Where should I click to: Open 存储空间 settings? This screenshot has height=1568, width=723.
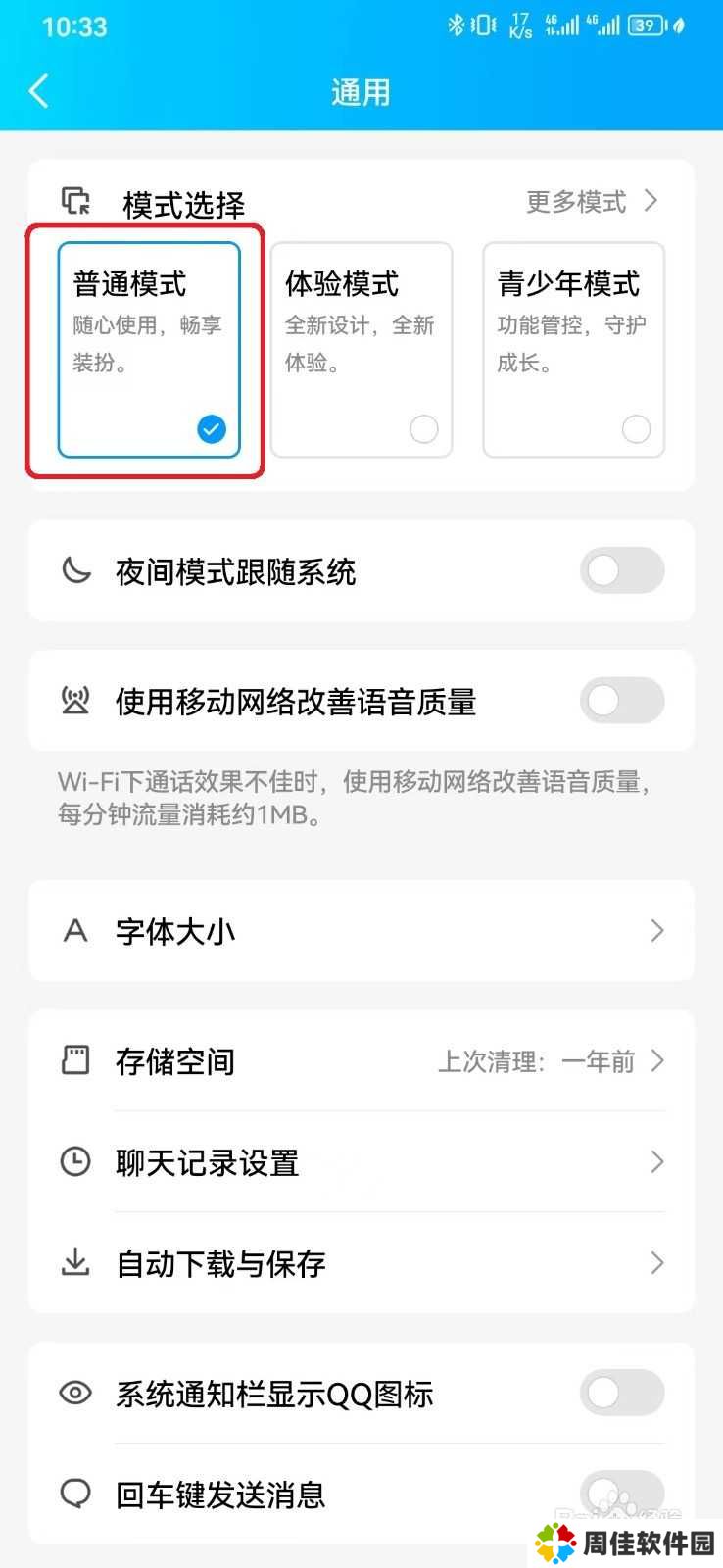click(361, 1061)
